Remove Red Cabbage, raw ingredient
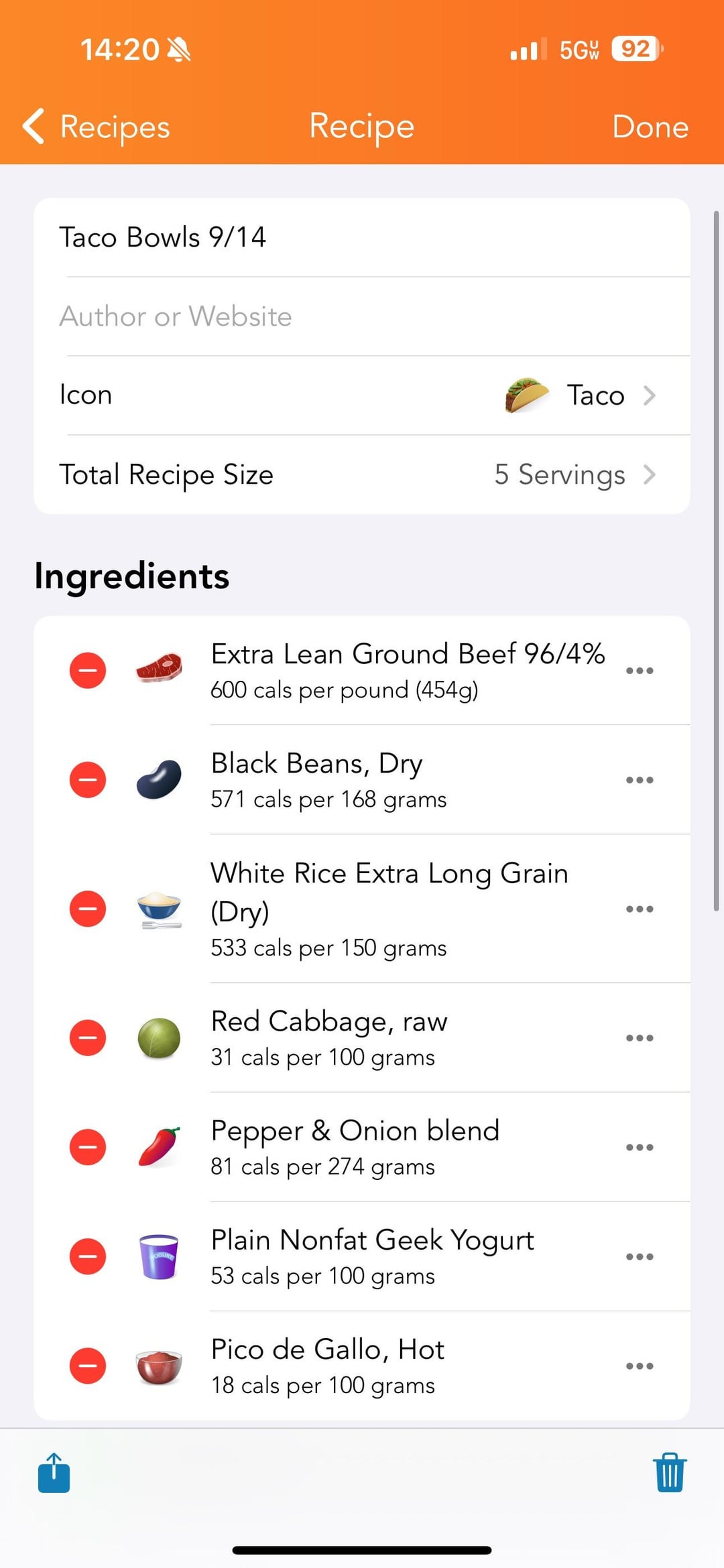Screen dimensions: 724x1568 pyautogui.click(x=88, y=1038)
